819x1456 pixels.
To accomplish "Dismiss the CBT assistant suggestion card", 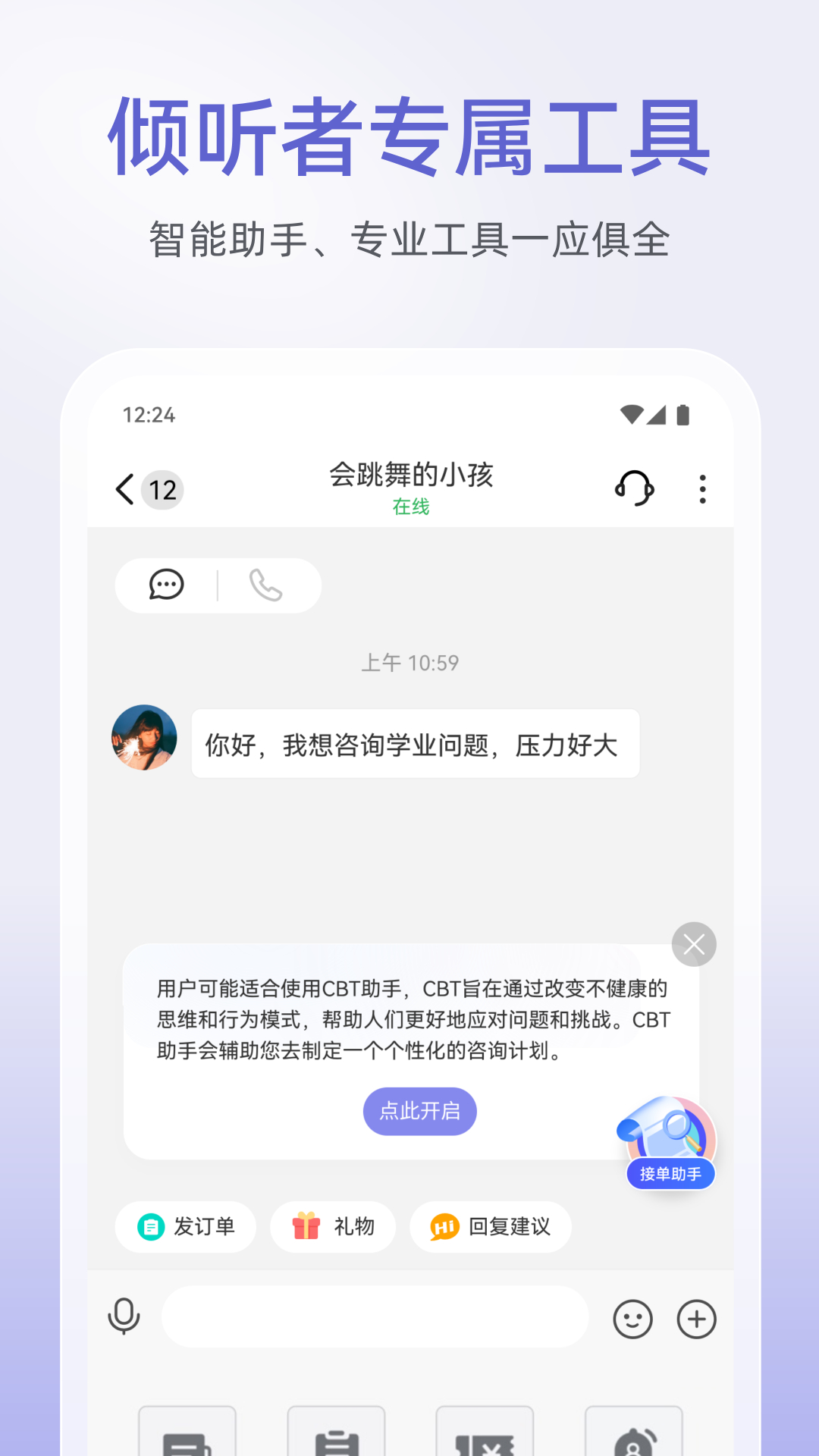I will tap(694, 943).
